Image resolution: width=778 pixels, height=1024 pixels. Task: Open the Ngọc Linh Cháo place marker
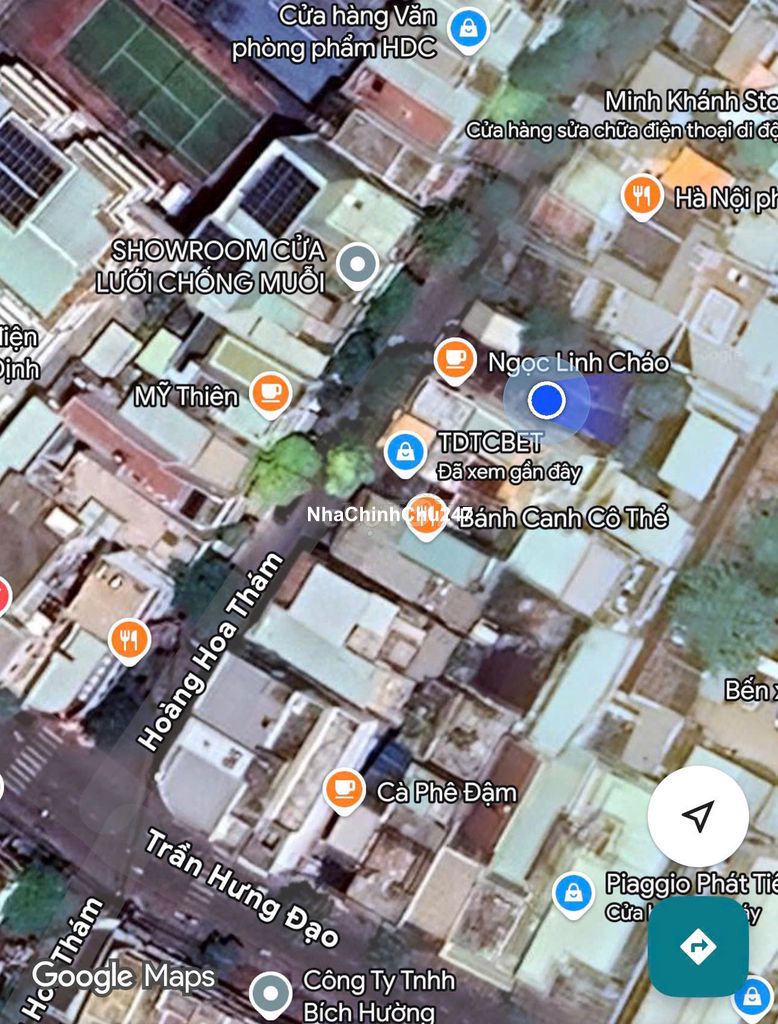point(455,359)
